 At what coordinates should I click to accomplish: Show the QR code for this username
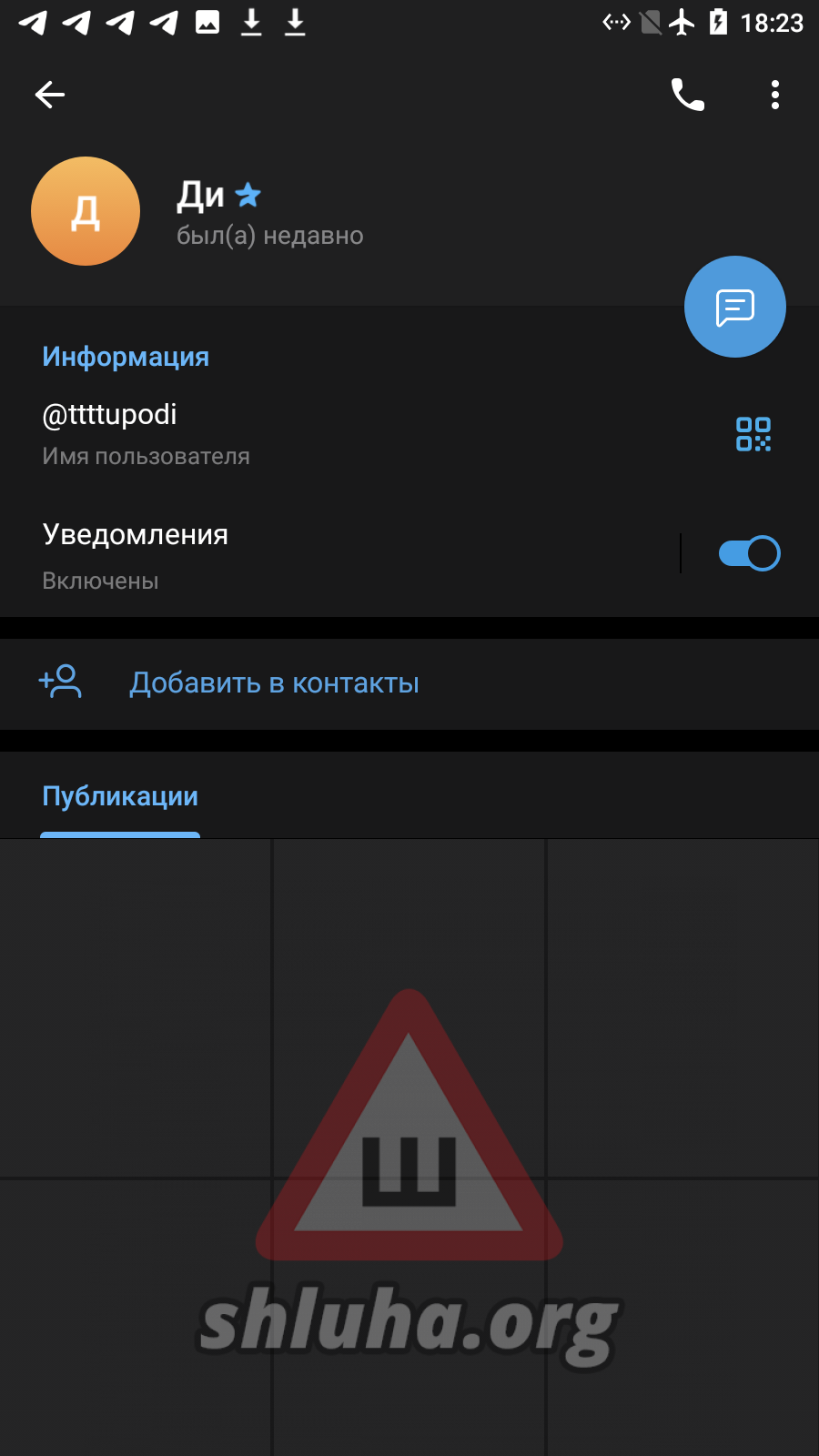coord(753,435)
